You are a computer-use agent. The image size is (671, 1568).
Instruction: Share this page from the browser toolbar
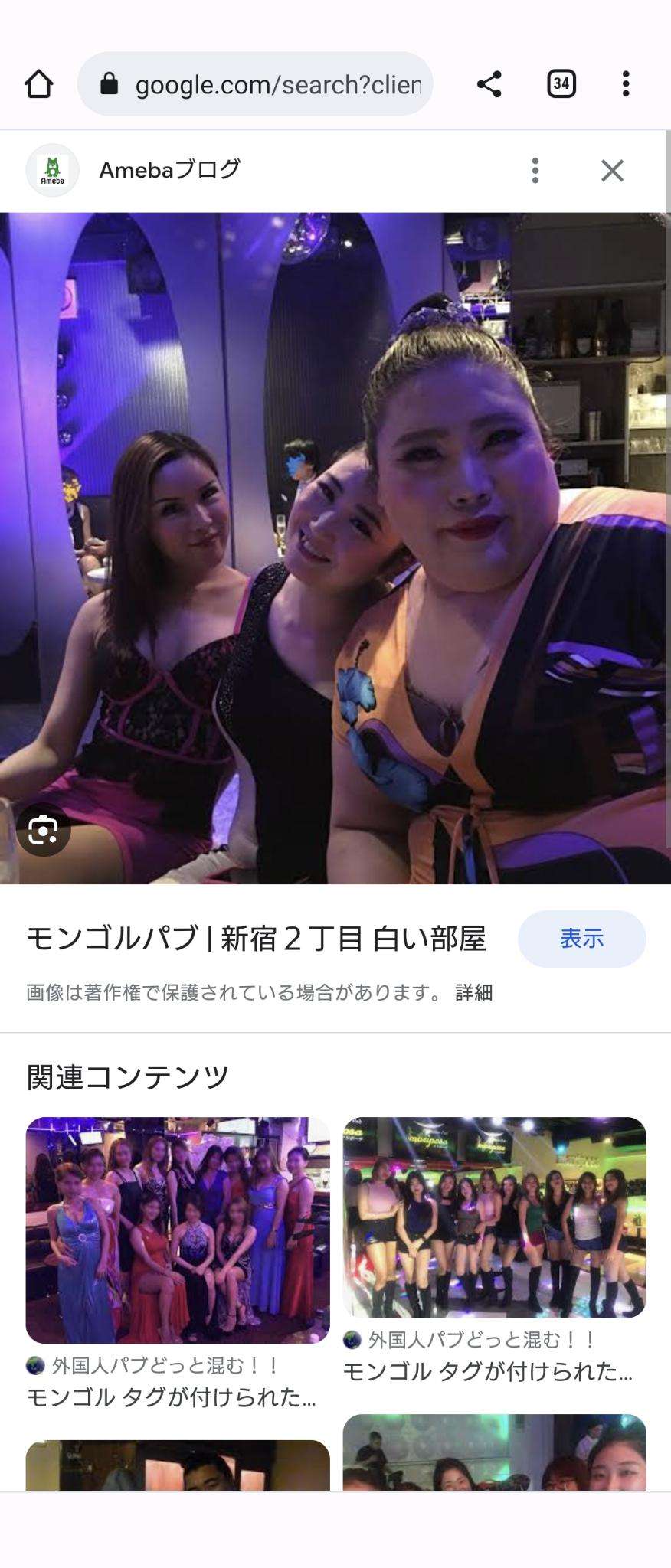[x=489, y=84]
